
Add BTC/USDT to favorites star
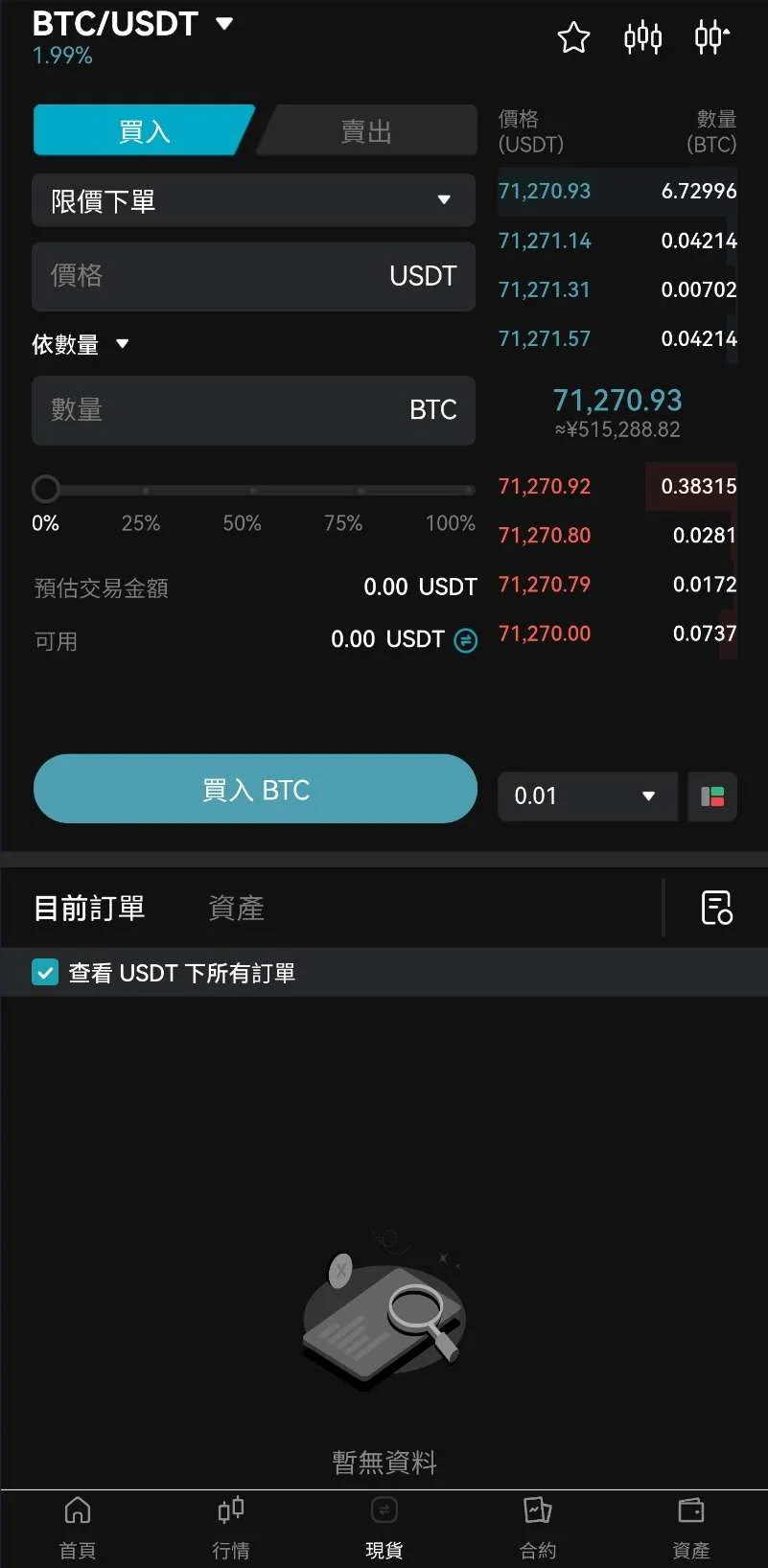[573, 38]
